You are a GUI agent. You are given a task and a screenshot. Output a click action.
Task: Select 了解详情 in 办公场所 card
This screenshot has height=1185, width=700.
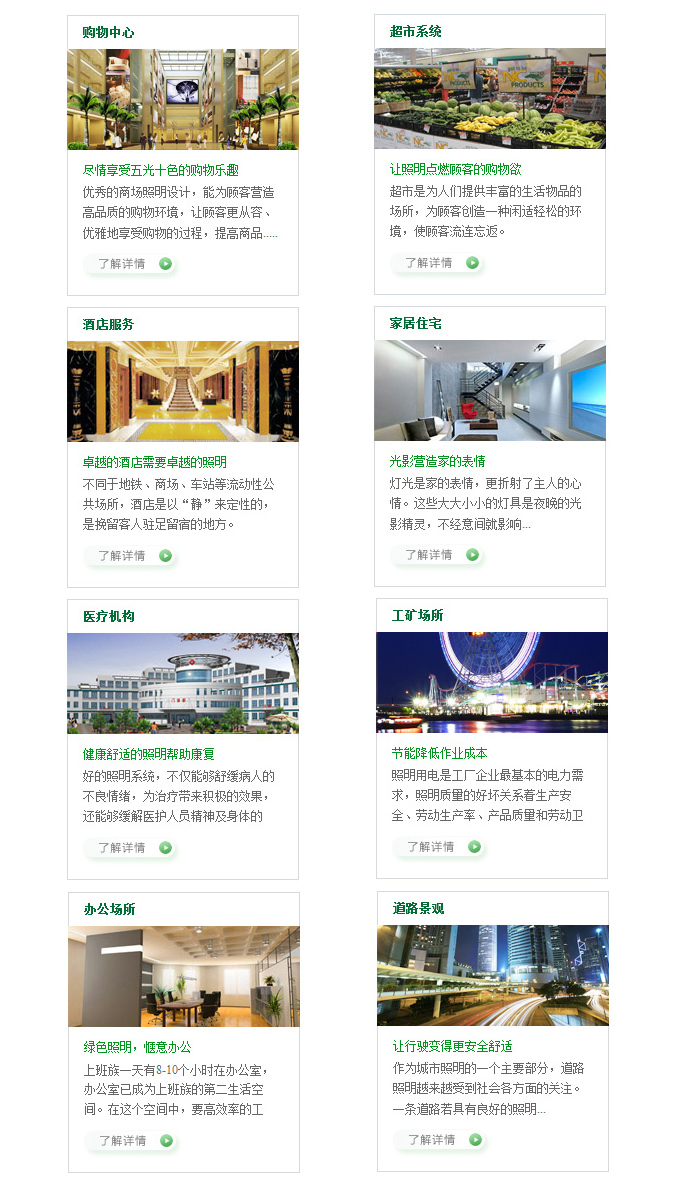(x=131, y=1141)
